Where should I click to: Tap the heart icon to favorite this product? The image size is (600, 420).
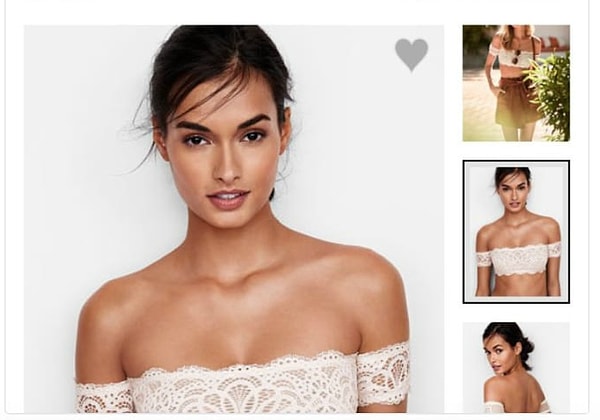pyautogui.click(x=411, y=54)
